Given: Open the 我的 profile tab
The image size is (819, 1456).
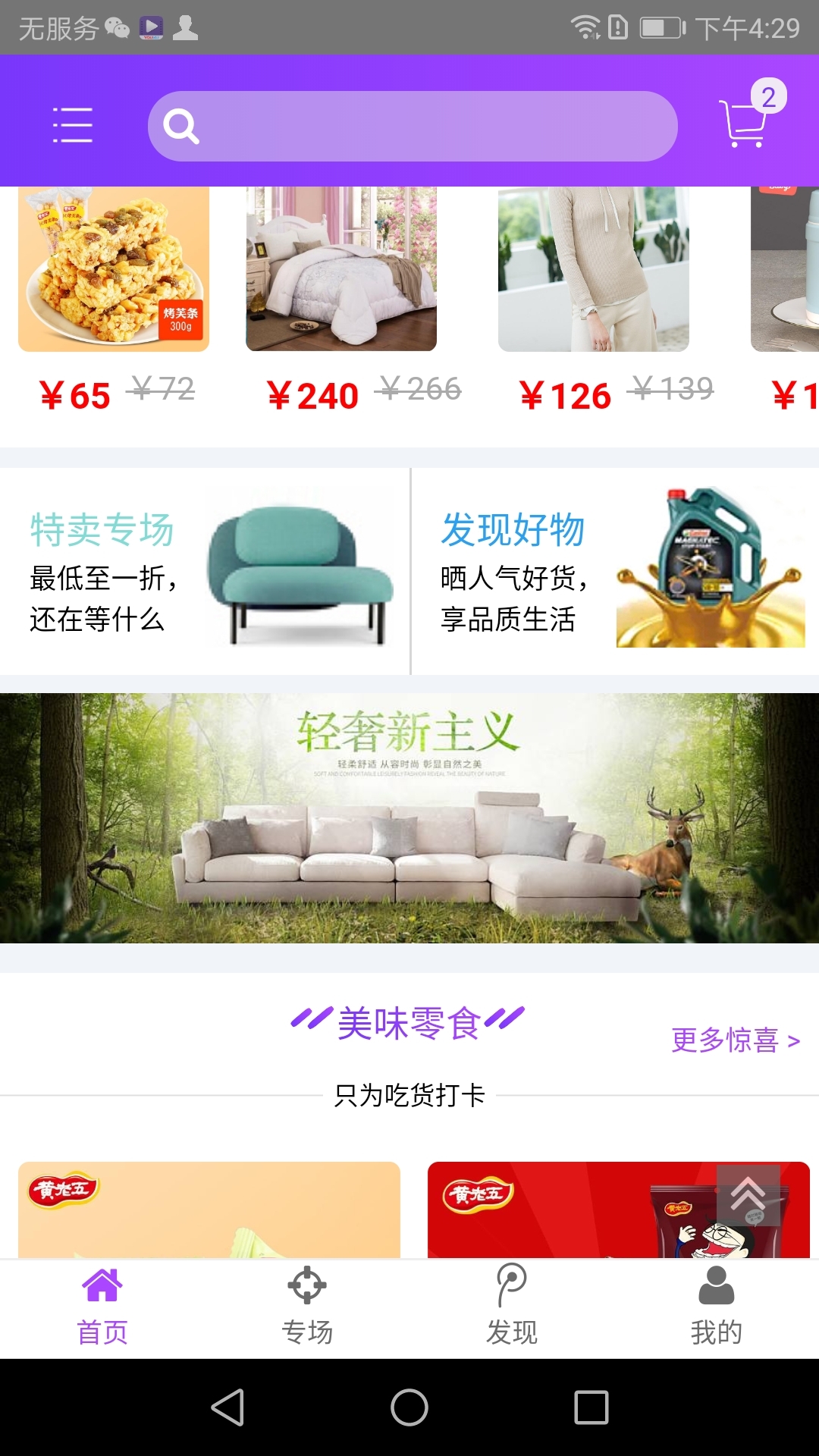Looking at the screenshot, I should pos(717,1307).
